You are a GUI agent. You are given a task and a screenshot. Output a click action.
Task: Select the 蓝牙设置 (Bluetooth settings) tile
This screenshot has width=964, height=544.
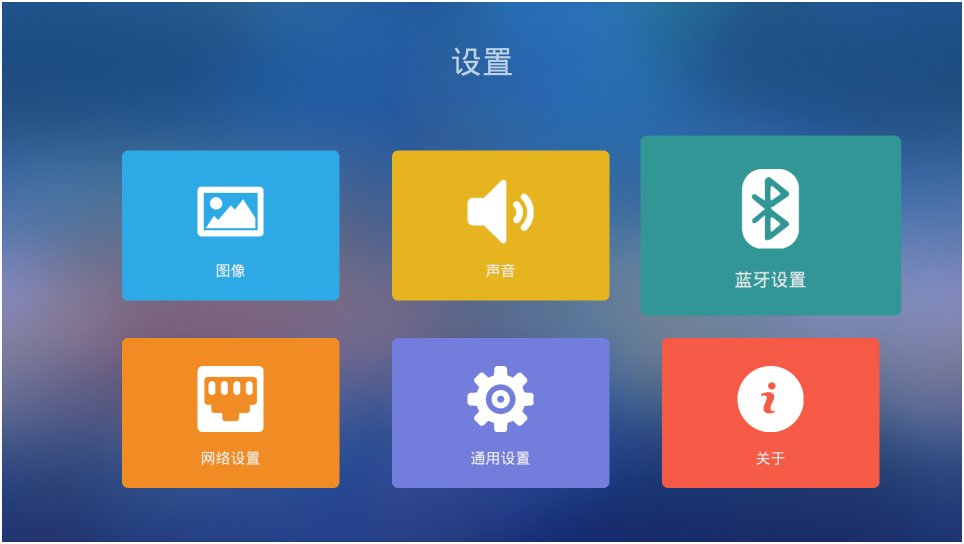(770, 226)
